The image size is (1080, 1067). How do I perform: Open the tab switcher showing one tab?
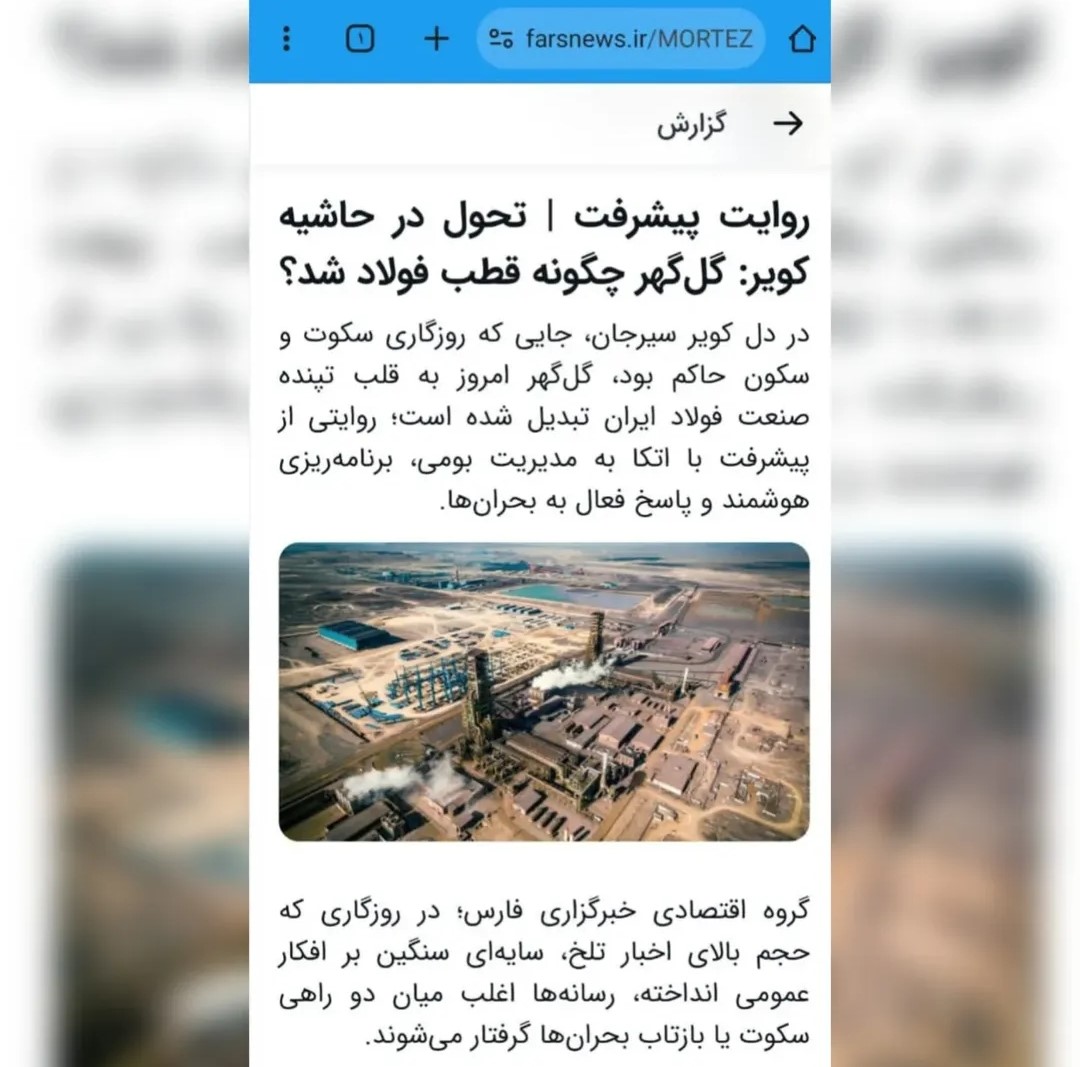tap(360, 39)
